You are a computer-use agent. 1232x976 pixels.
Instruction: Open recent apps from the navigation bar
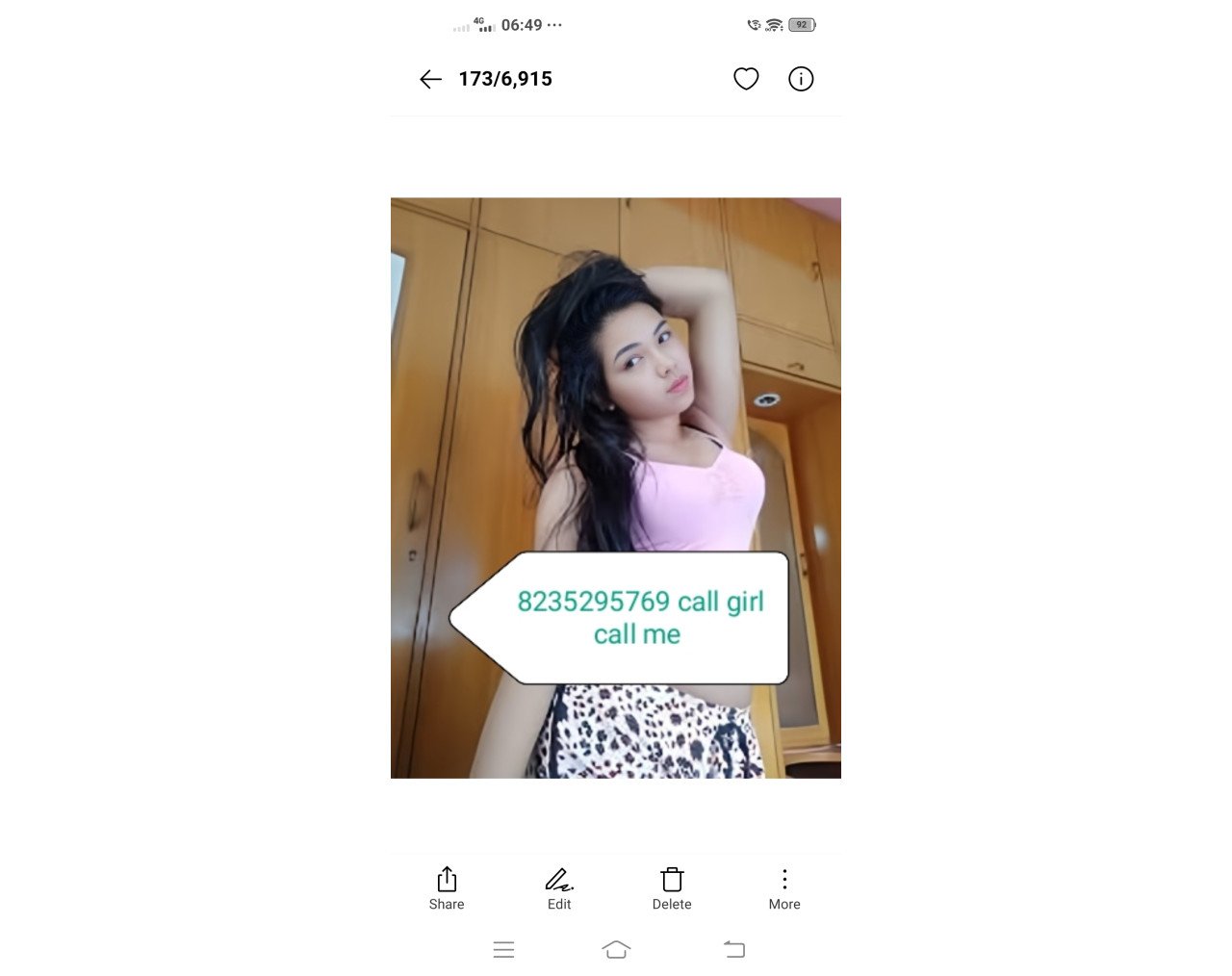point(503,950)
